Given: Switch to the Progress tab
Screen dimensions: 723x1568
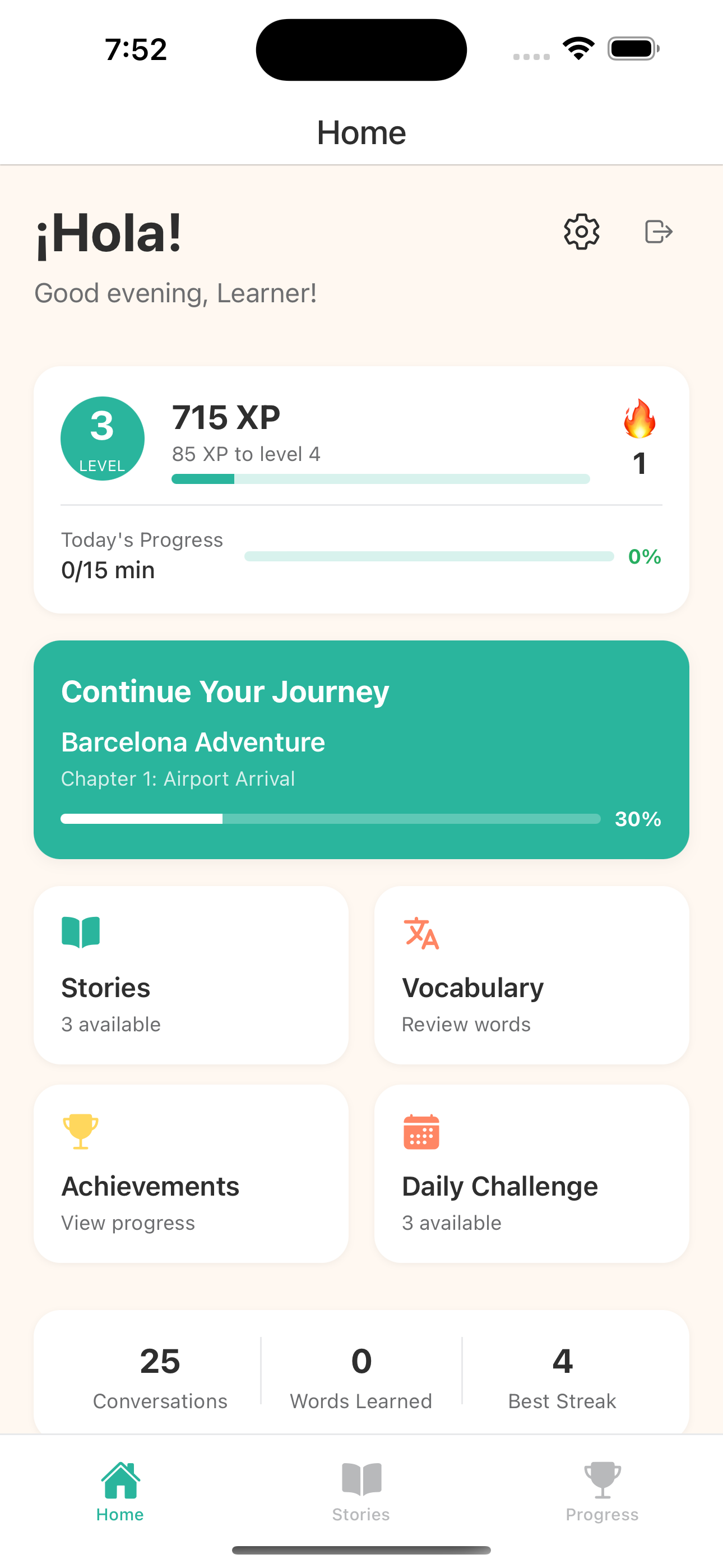Looking at the screenshot, I should click(x=602, y=1495).
